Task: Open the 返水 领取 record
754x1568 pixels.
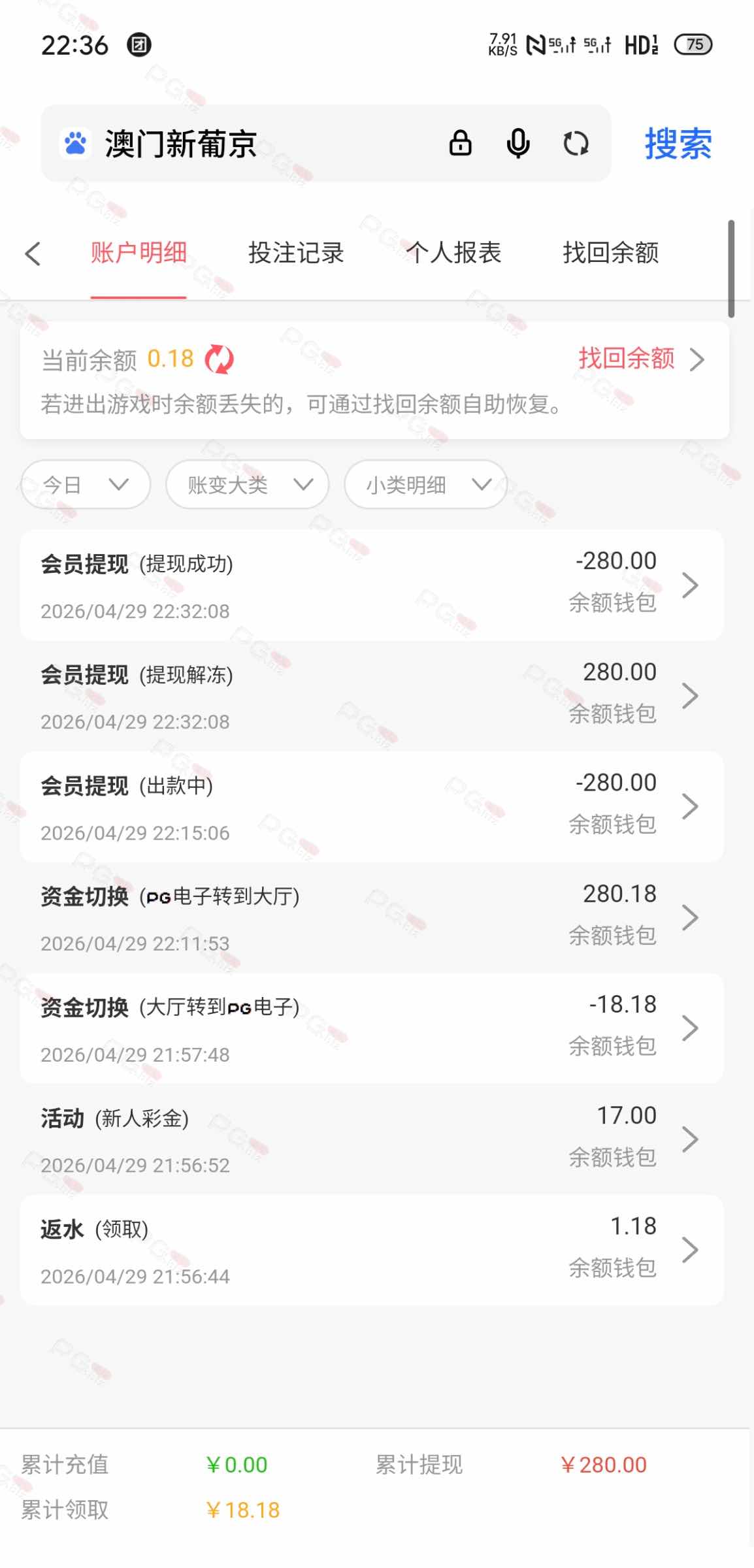Action: 371,1250
